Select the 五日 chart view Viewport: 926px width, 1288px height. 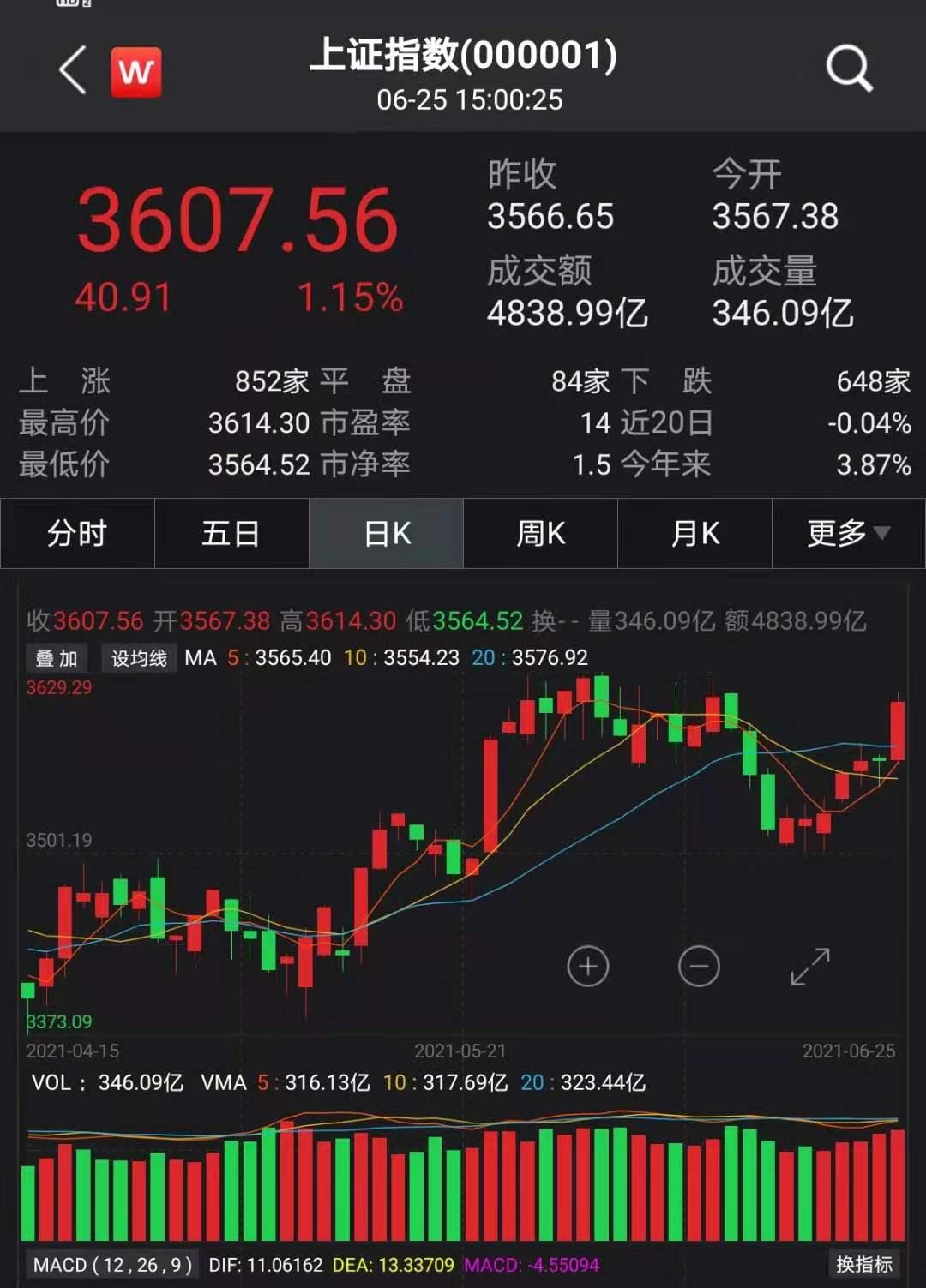[231, 533]
